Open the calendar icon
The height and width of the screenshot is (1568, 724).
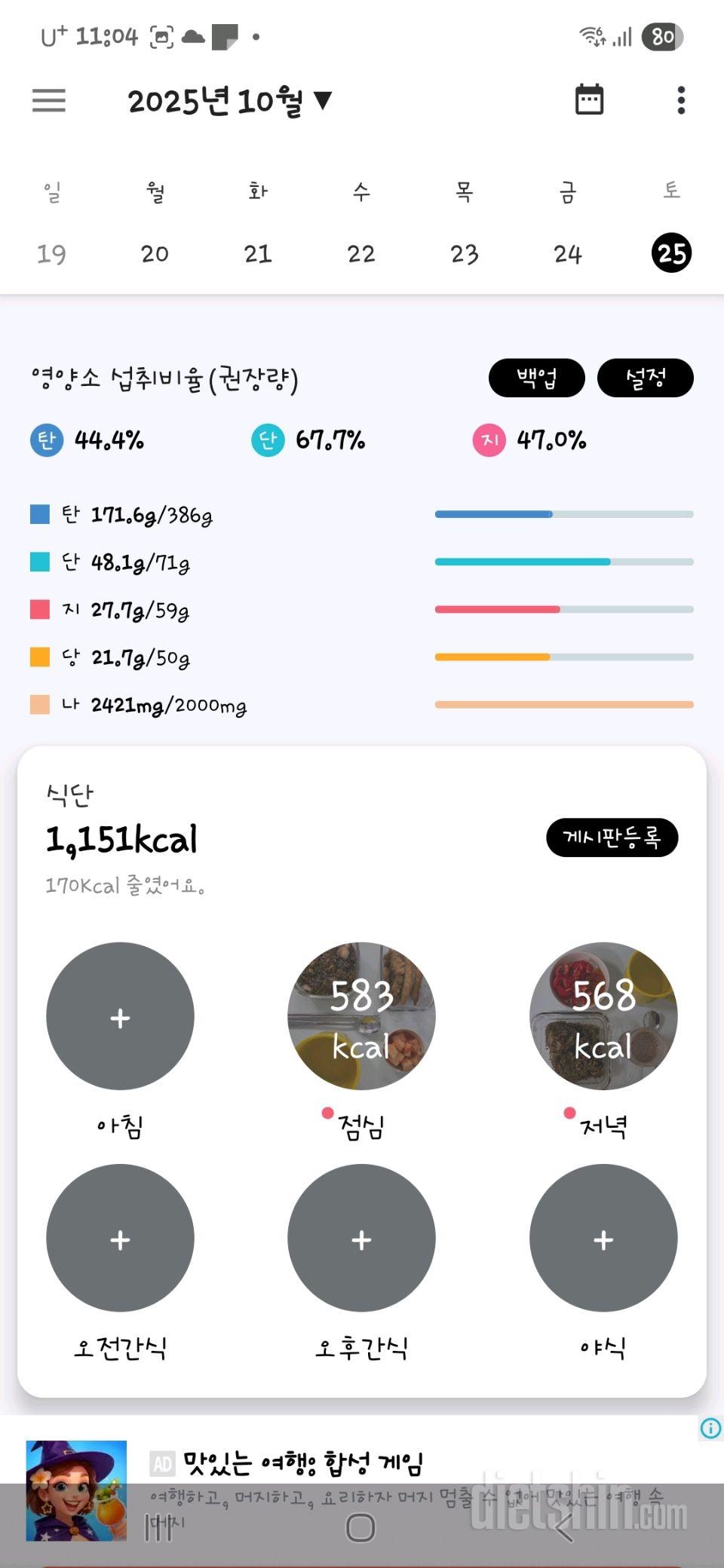589,100
